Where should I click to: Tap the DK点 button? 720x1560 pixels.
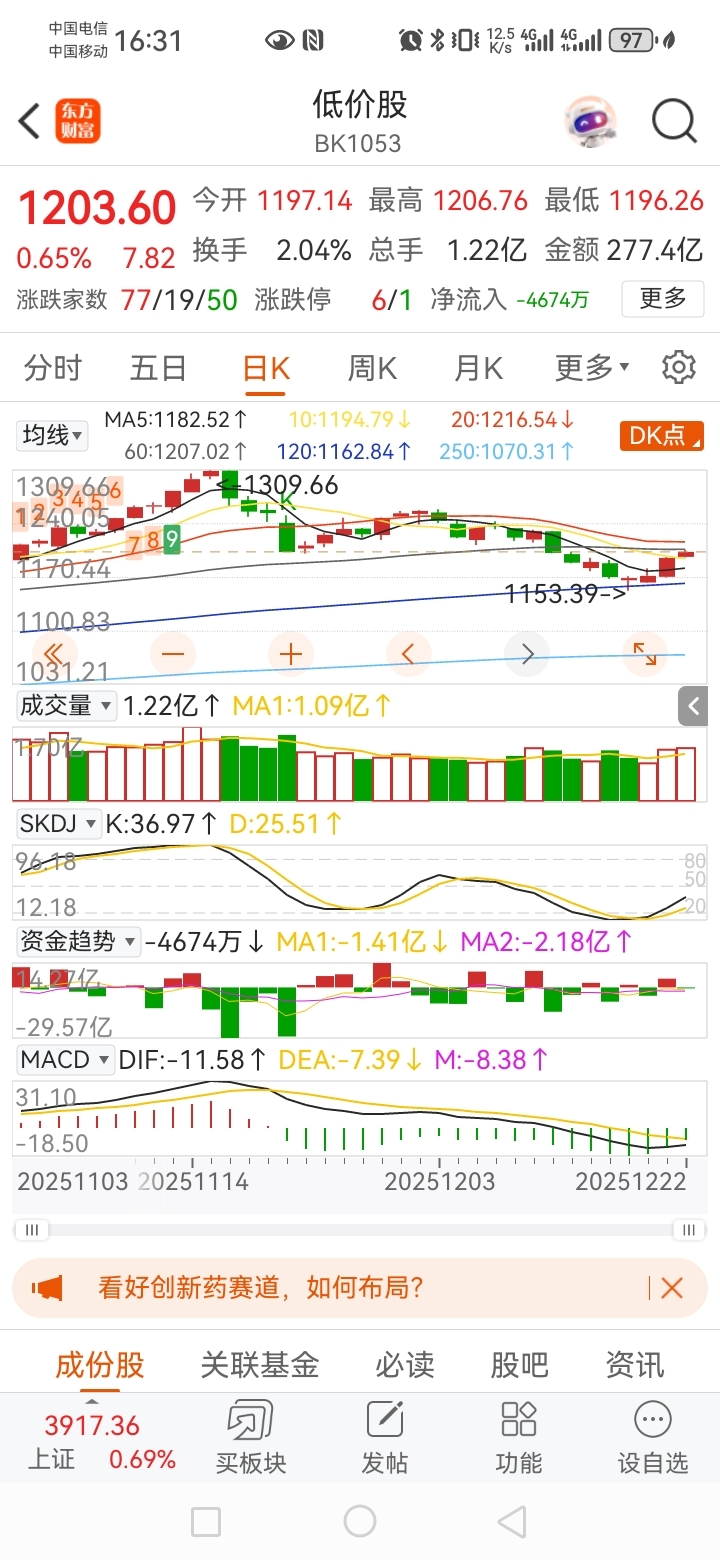(x=661, y=435)
